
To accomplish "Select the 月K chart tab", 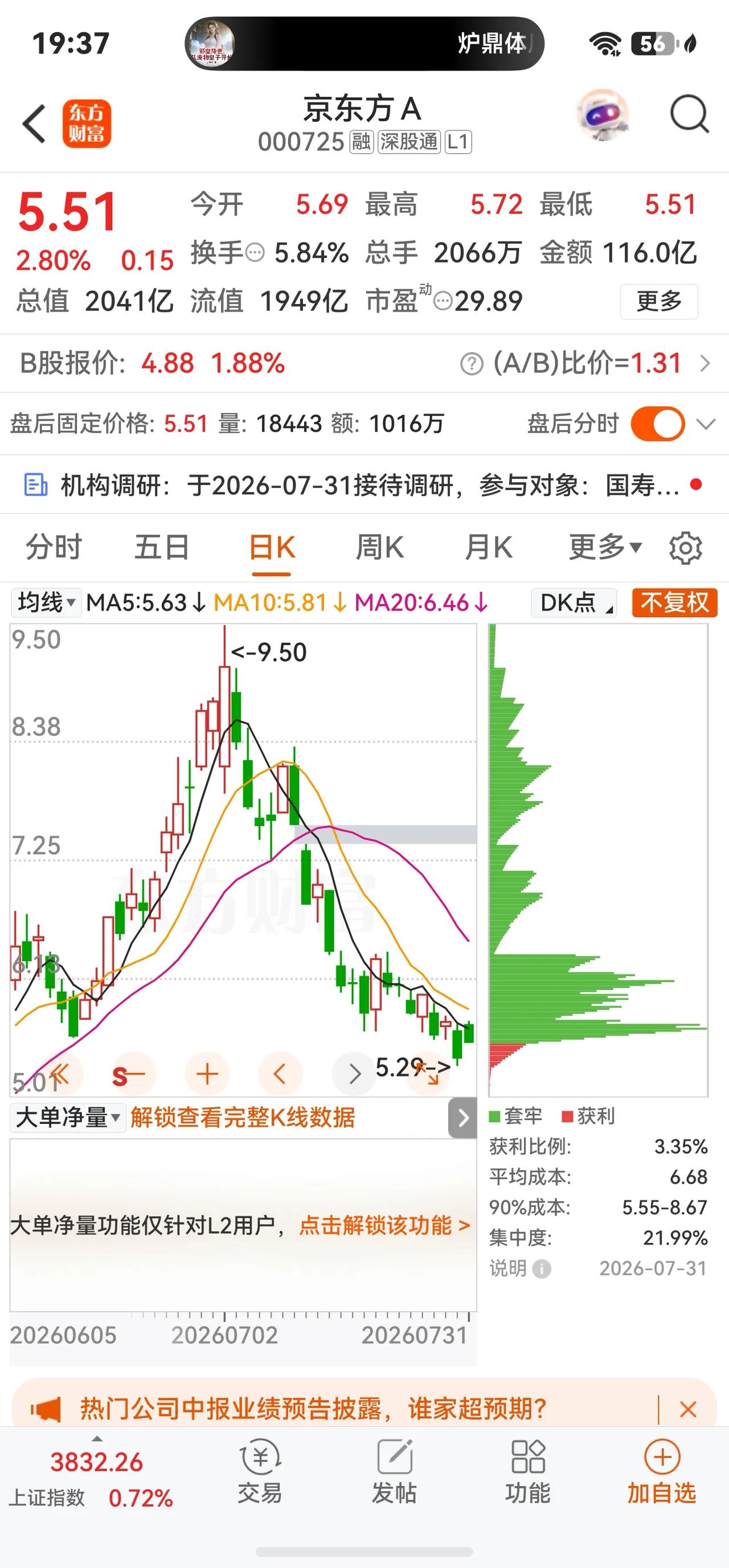I will (x=489, y=547).
